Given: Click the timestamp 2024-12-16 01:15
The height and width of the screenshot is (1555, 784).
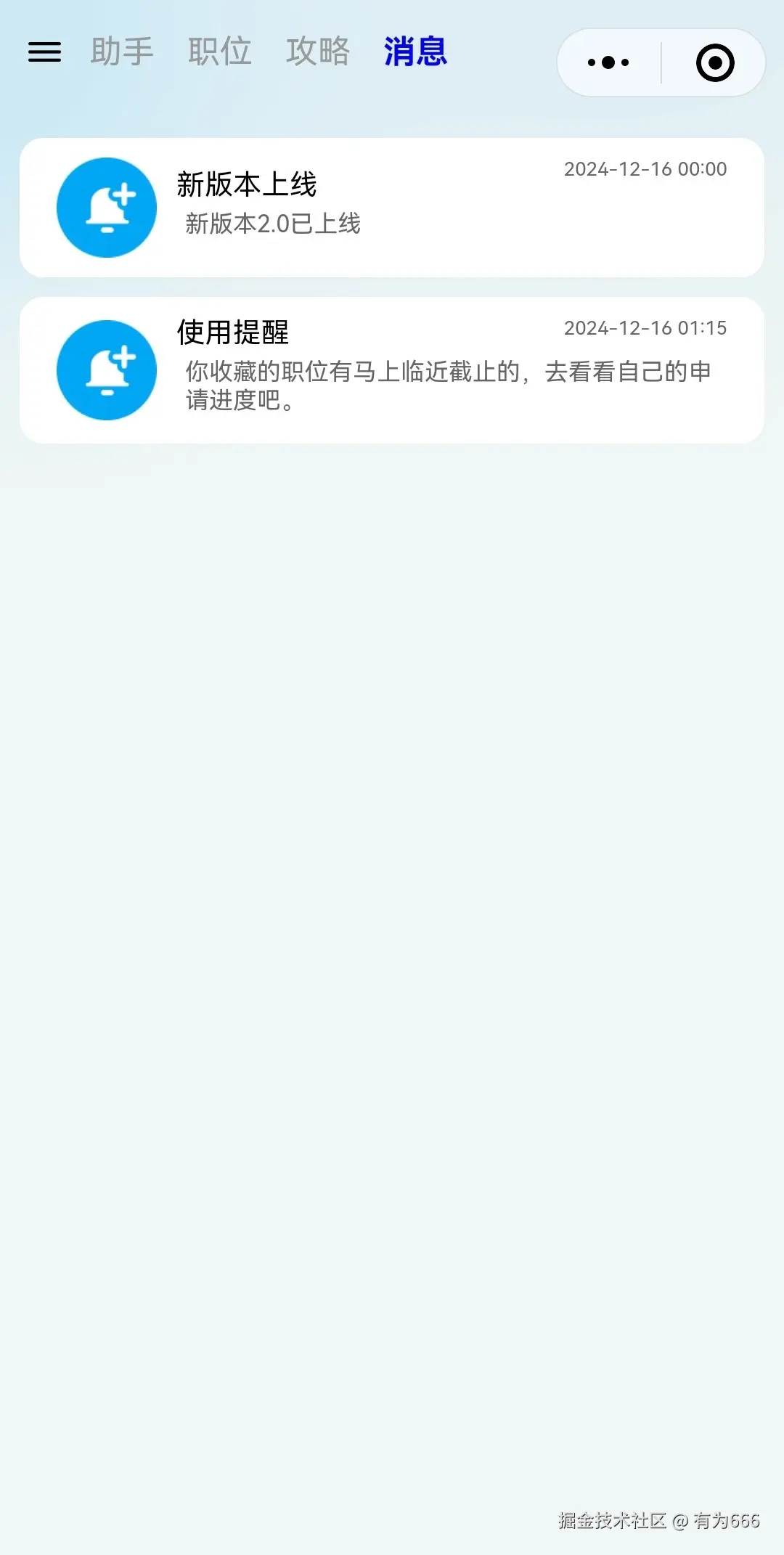Looking at the screenshot, I should [645, 328].
